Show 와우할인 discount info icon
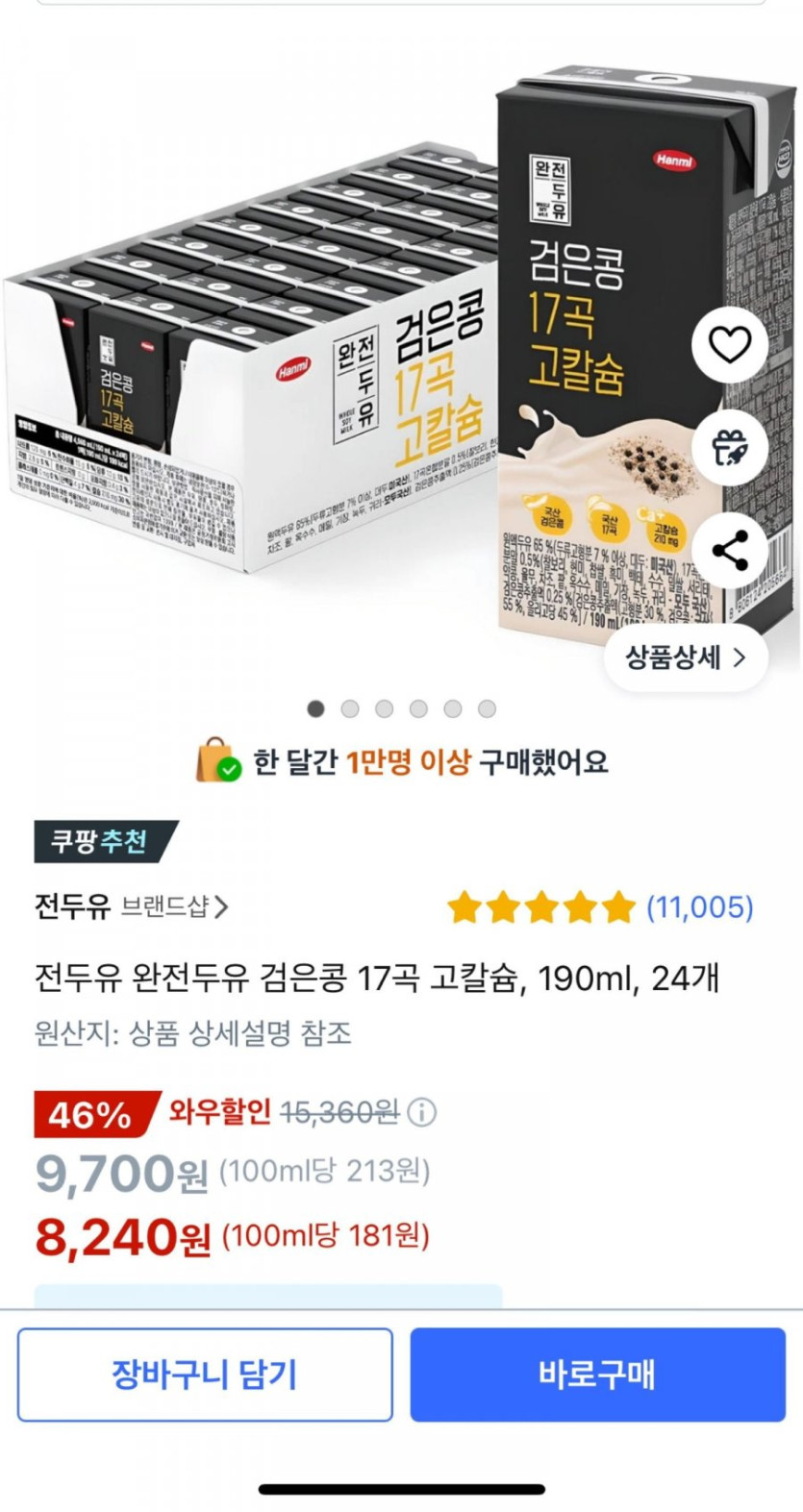The image size is (803, 1512). pyautogui.click(x=421, y=1112)
